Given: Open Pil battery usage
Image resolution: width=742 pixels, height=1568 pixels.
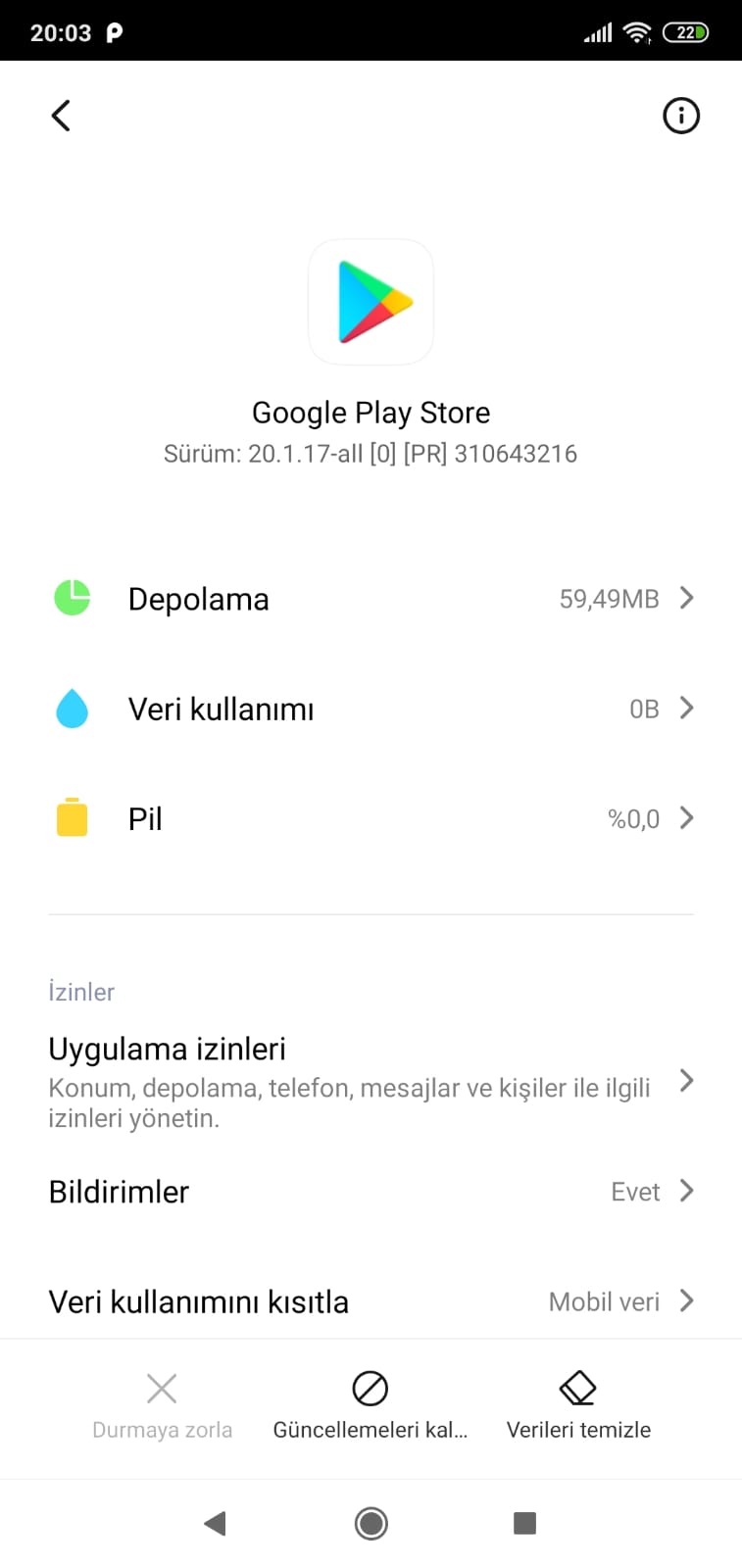Looking at the screenshot, I should click(x=371, y=818).
